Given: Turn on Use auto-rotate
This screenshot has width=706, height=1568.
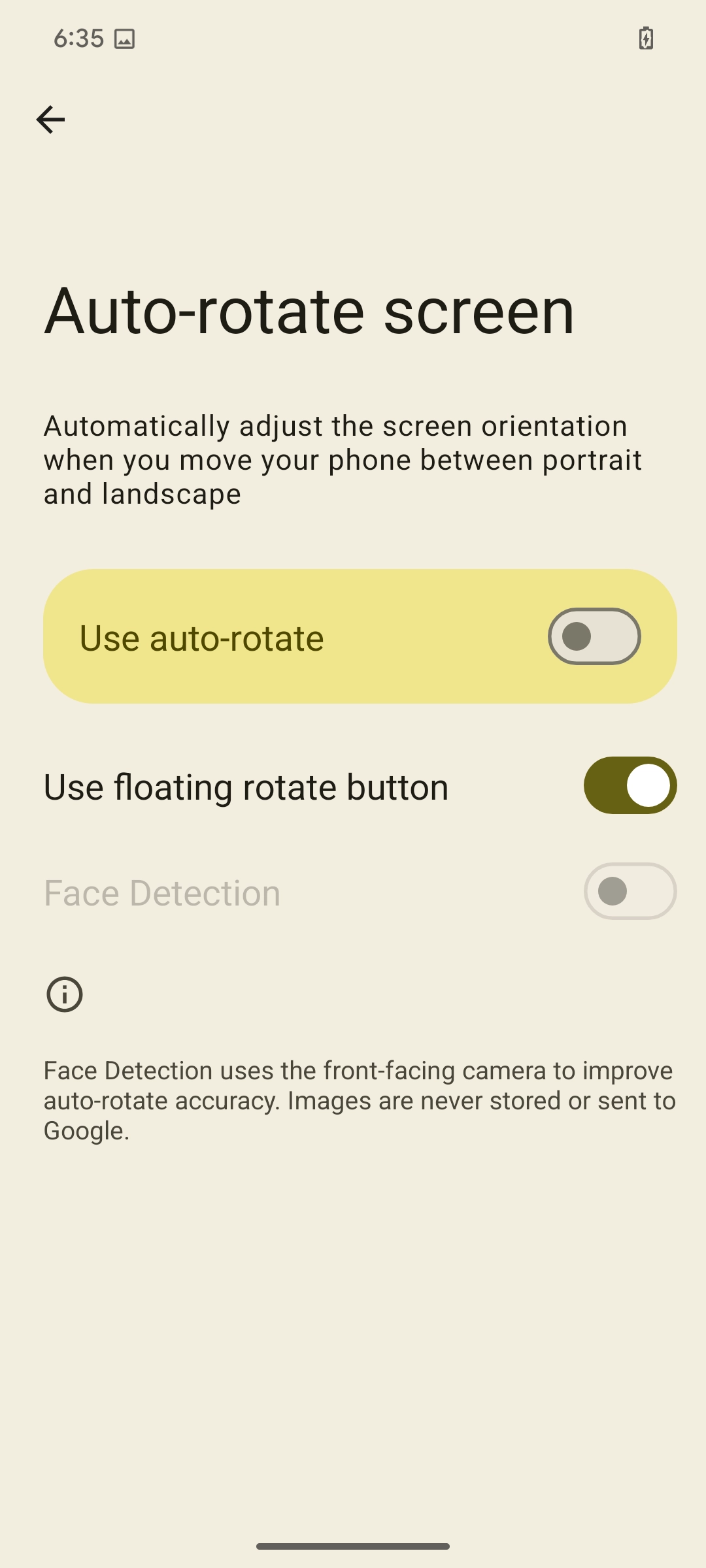Looking at the screenshot, I should (x=594, y=636).
